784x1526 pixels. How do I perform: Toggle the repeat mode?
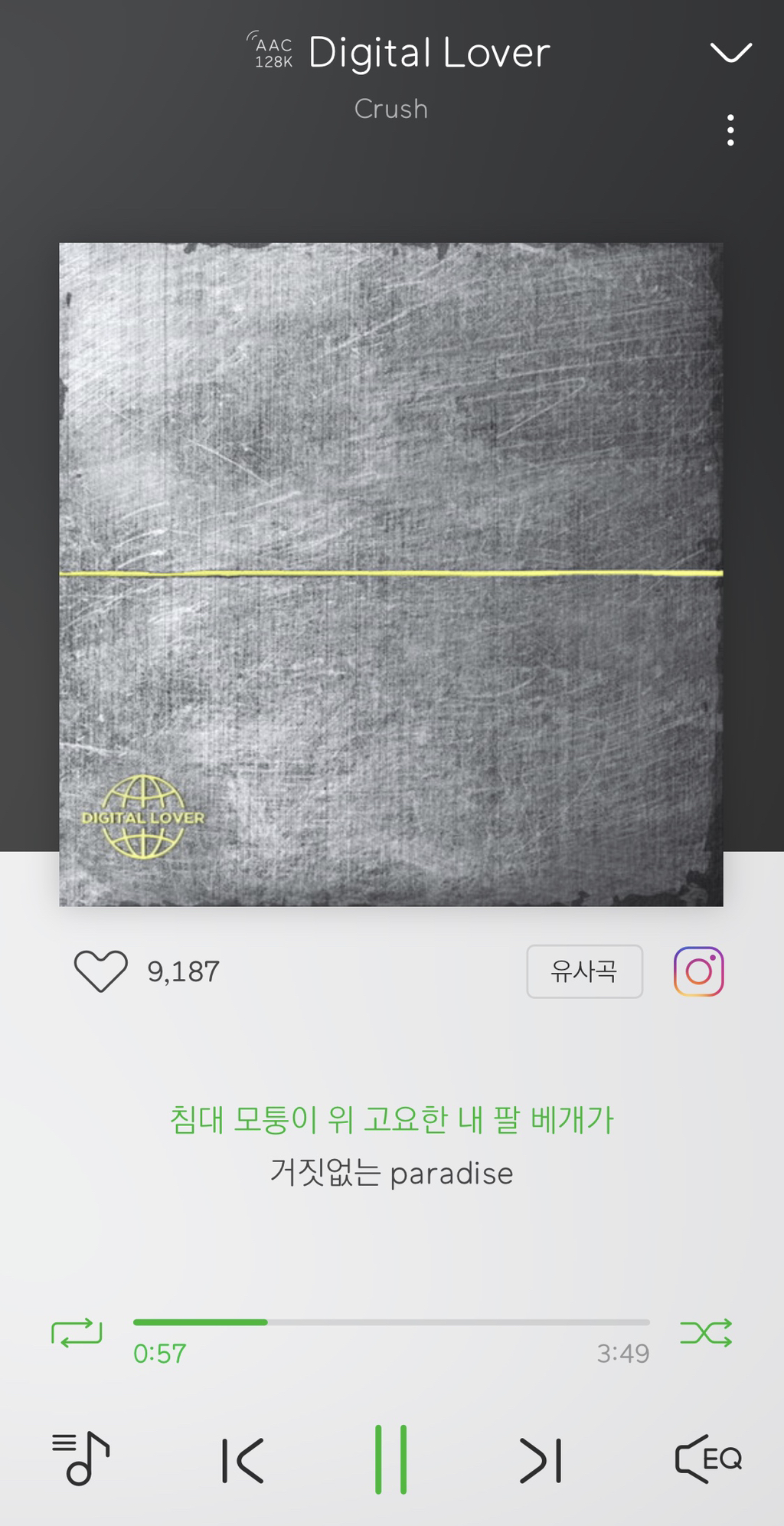click(x=77, y=1332)
